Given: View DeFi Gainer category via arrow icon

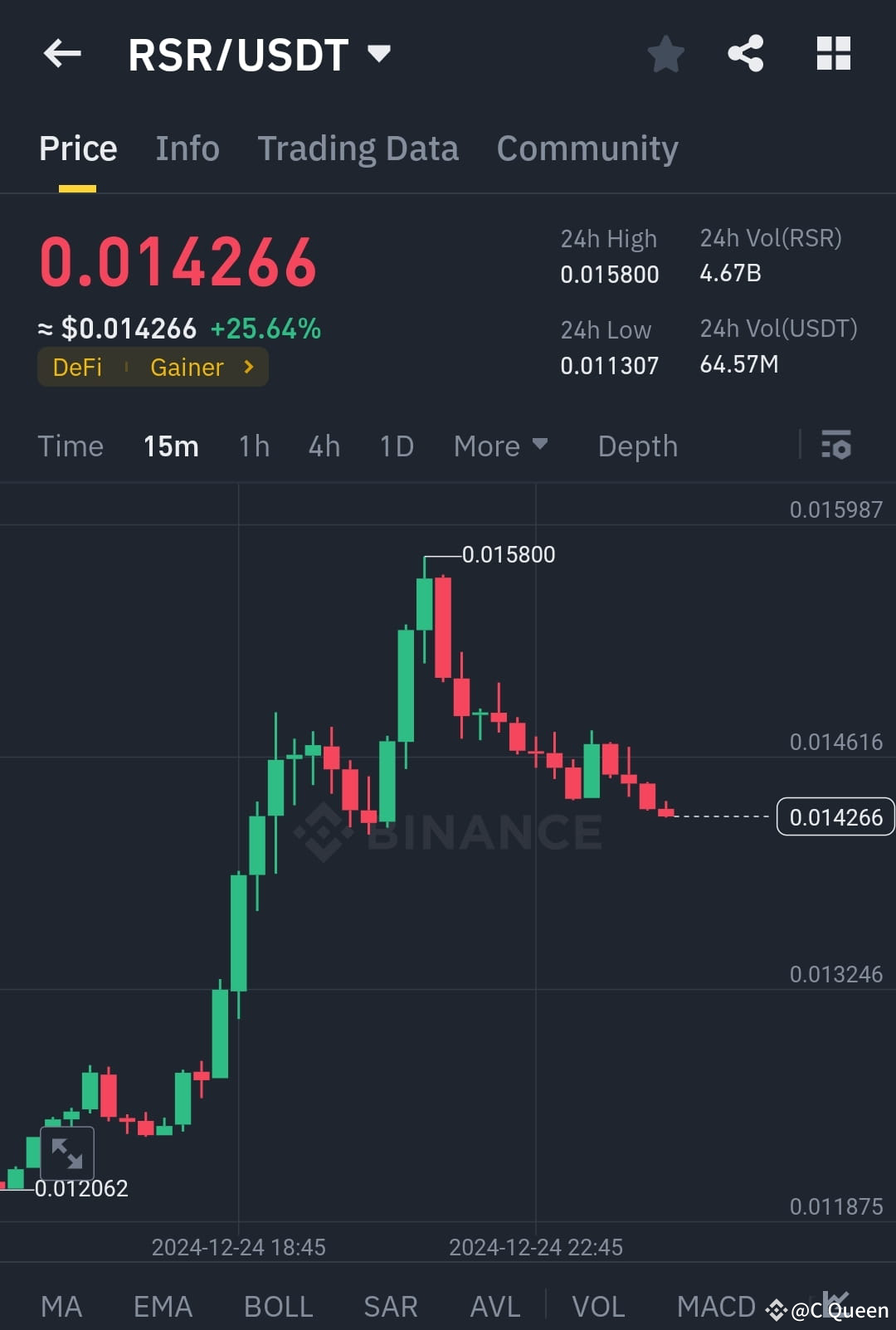Looking at the screenshot, I should click(x=247, y=367).
